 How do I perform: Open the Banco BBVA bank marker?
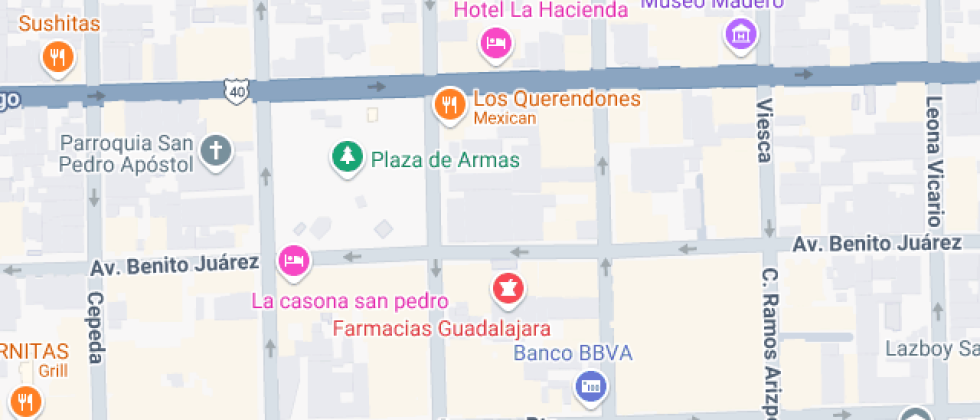pyautogui.click(x=590, y=385)
